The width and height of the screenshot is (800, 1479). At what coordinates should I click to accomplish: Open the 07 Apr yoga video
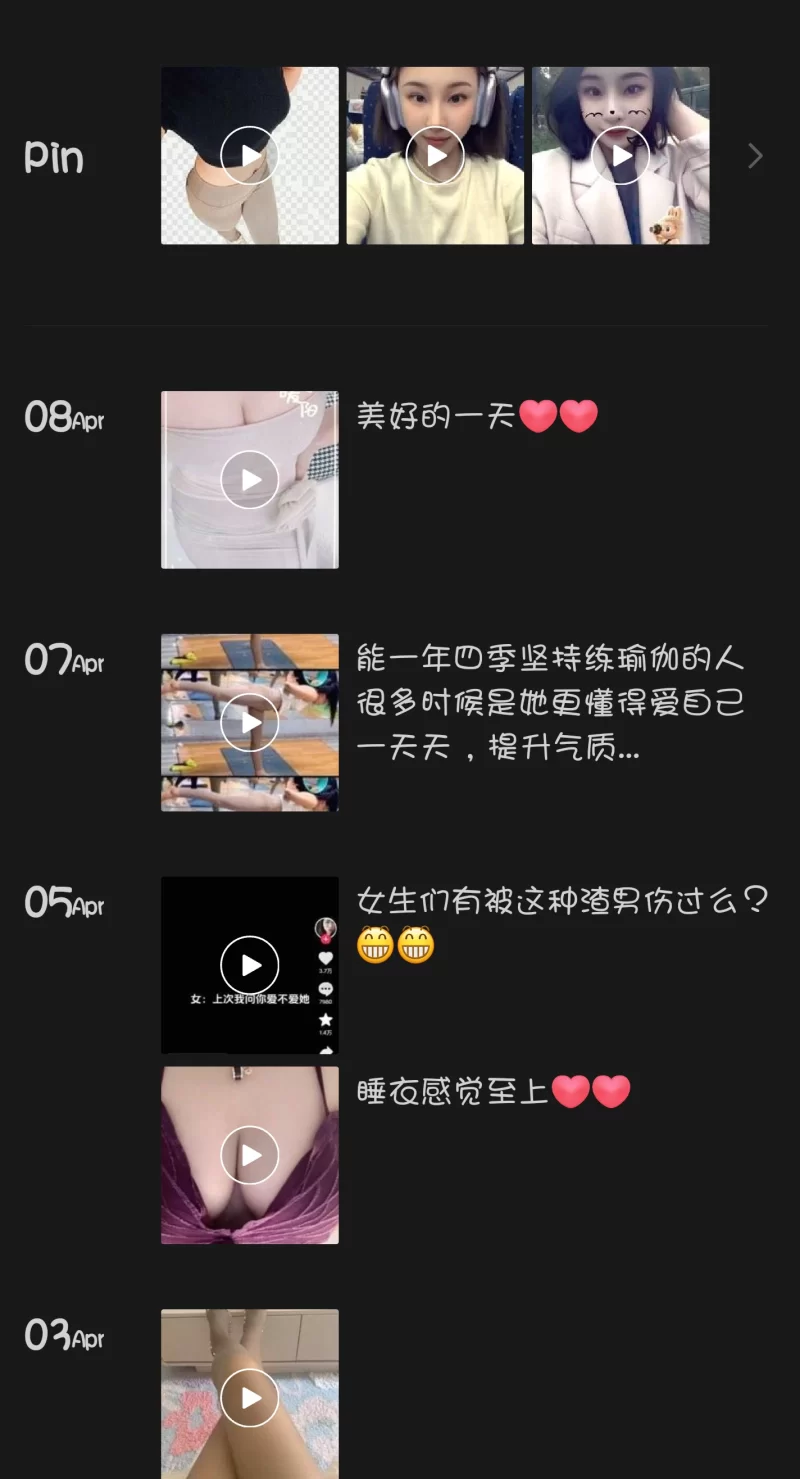(x=249, y=722)
